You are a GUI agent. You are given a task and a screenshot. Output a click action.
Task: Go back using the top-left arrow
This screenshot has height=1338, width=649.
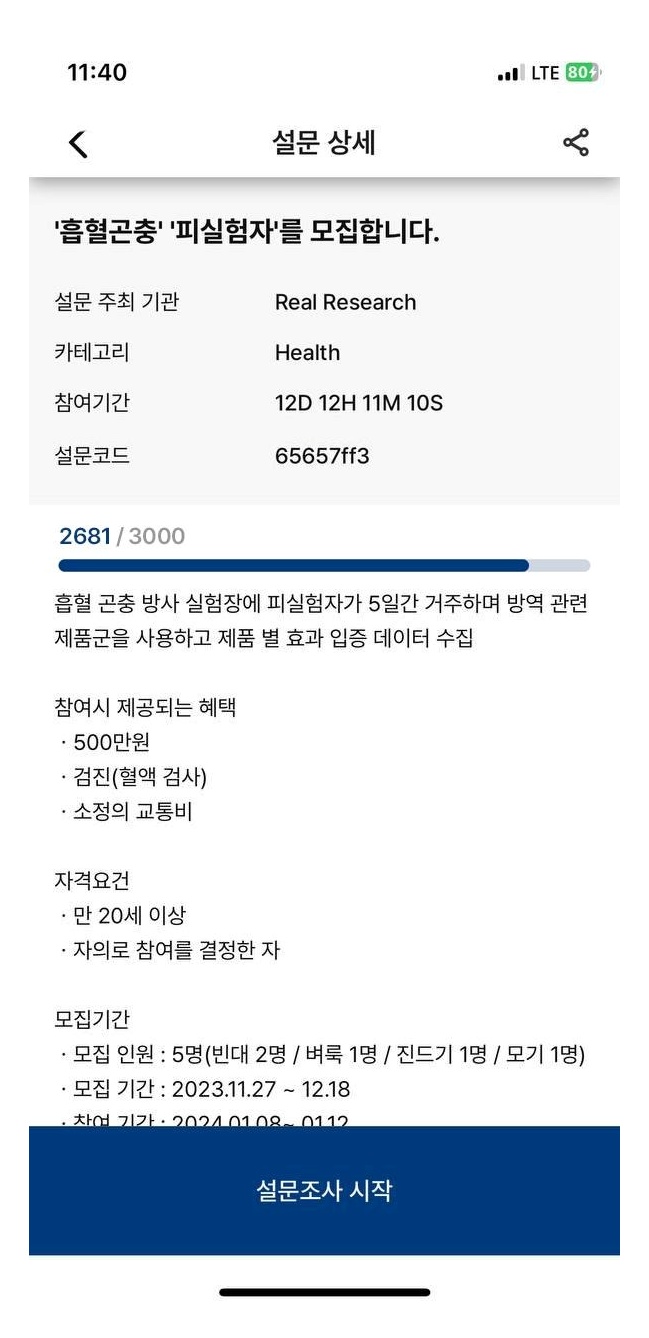coord(78,144)
